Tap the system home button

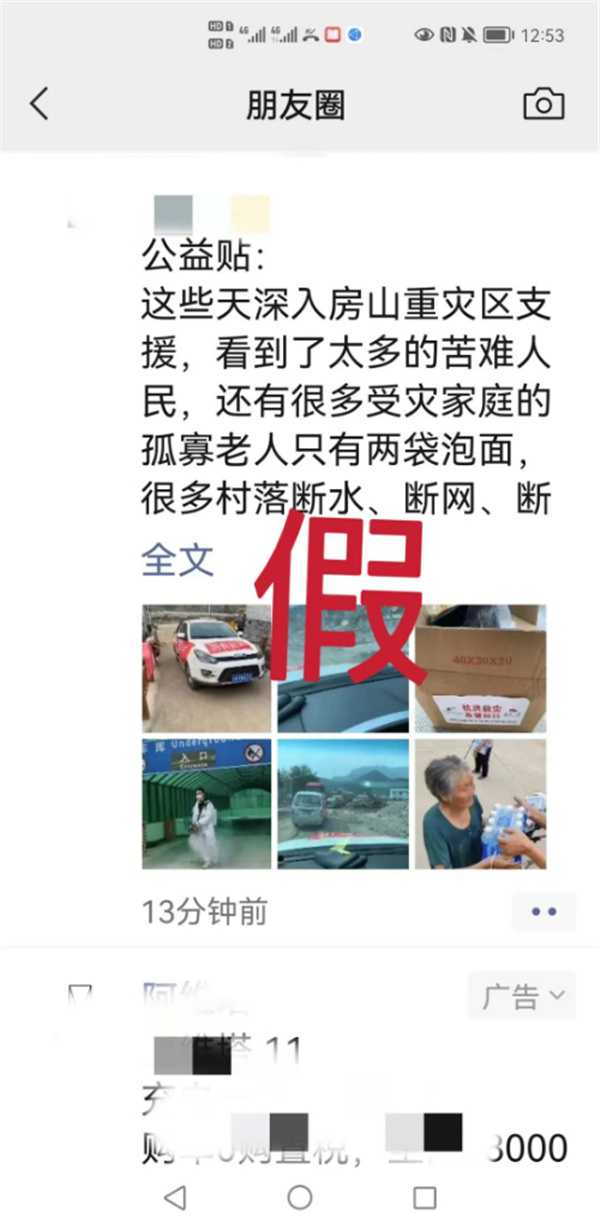click(300, 1197)
